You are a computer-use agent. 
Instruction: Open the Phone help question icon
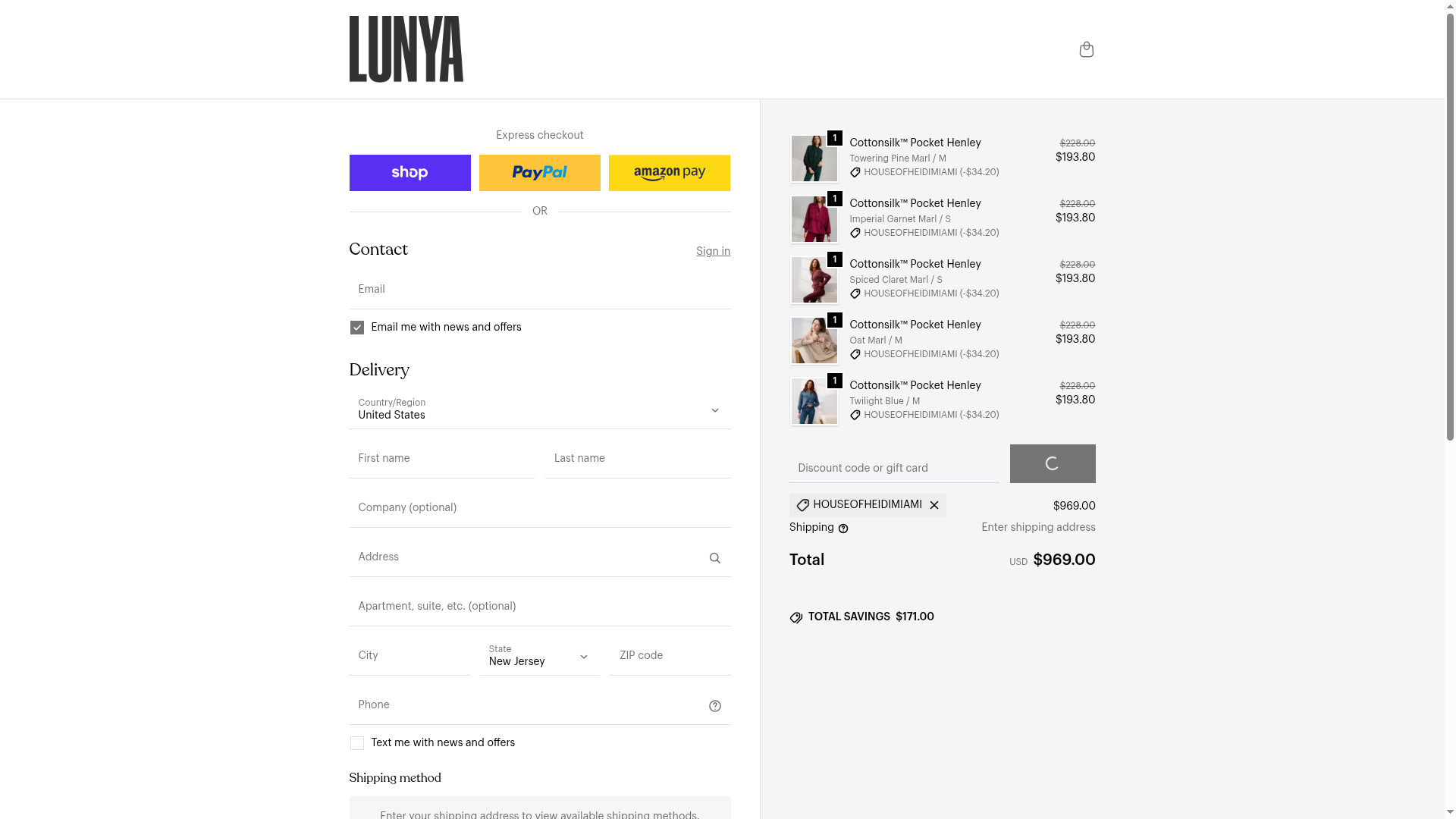click(x=714, y=706)
